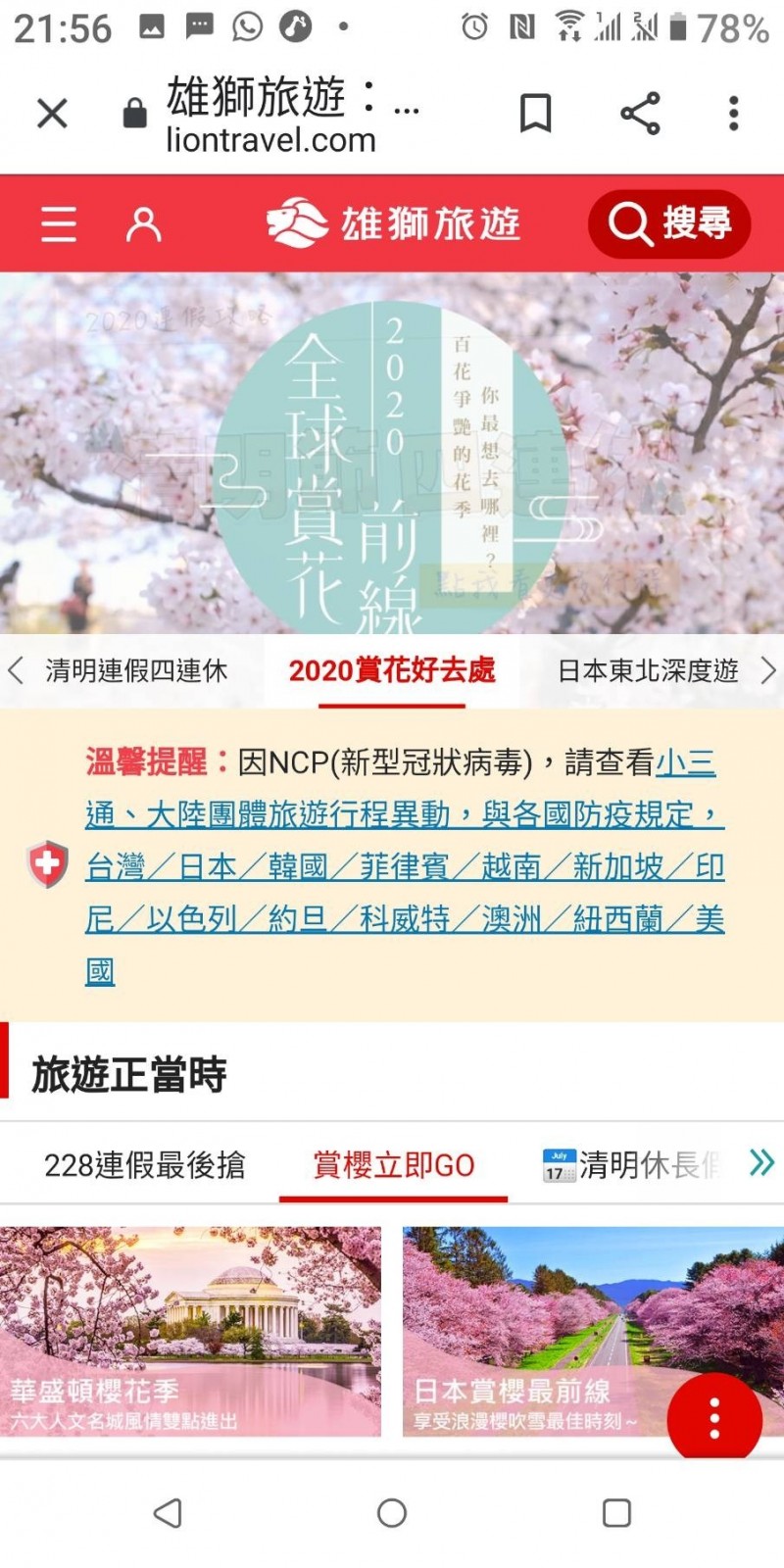Share this page
784x1568 pixels.
point(640,114)
